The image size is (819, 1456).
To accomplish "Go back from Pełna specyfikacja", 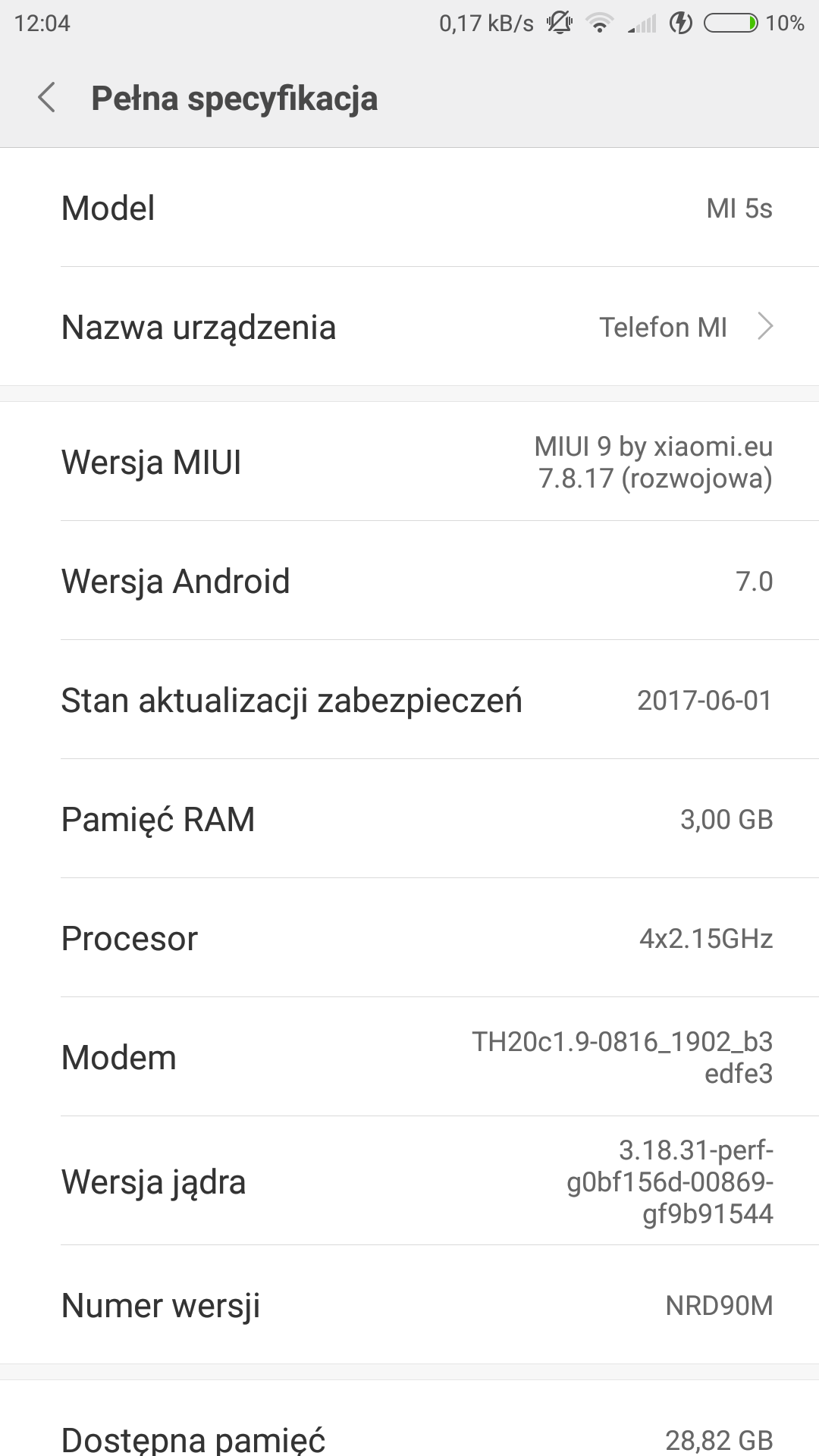I will click(x=47, y=99).
